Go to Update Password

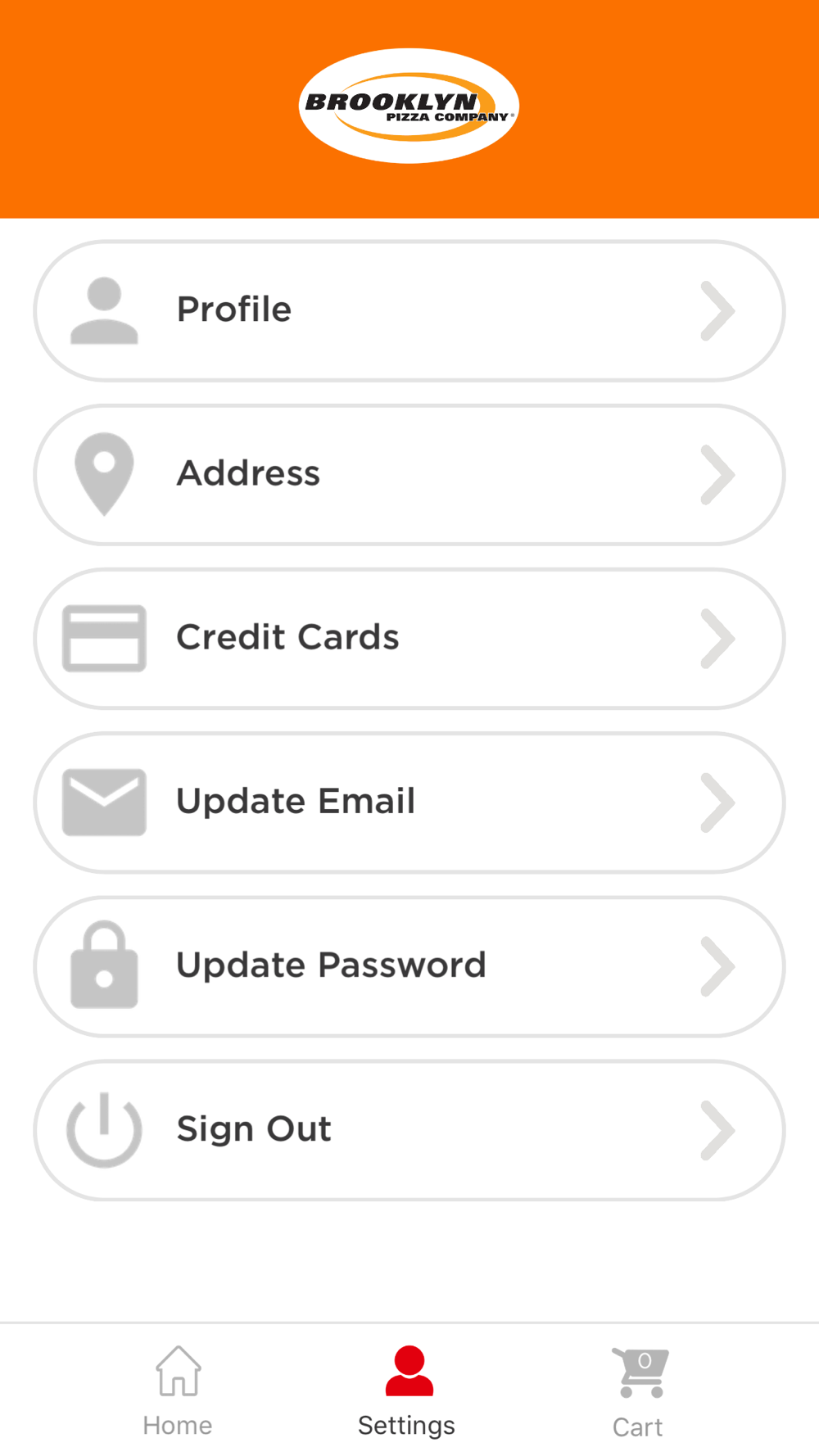pos(409,966)
